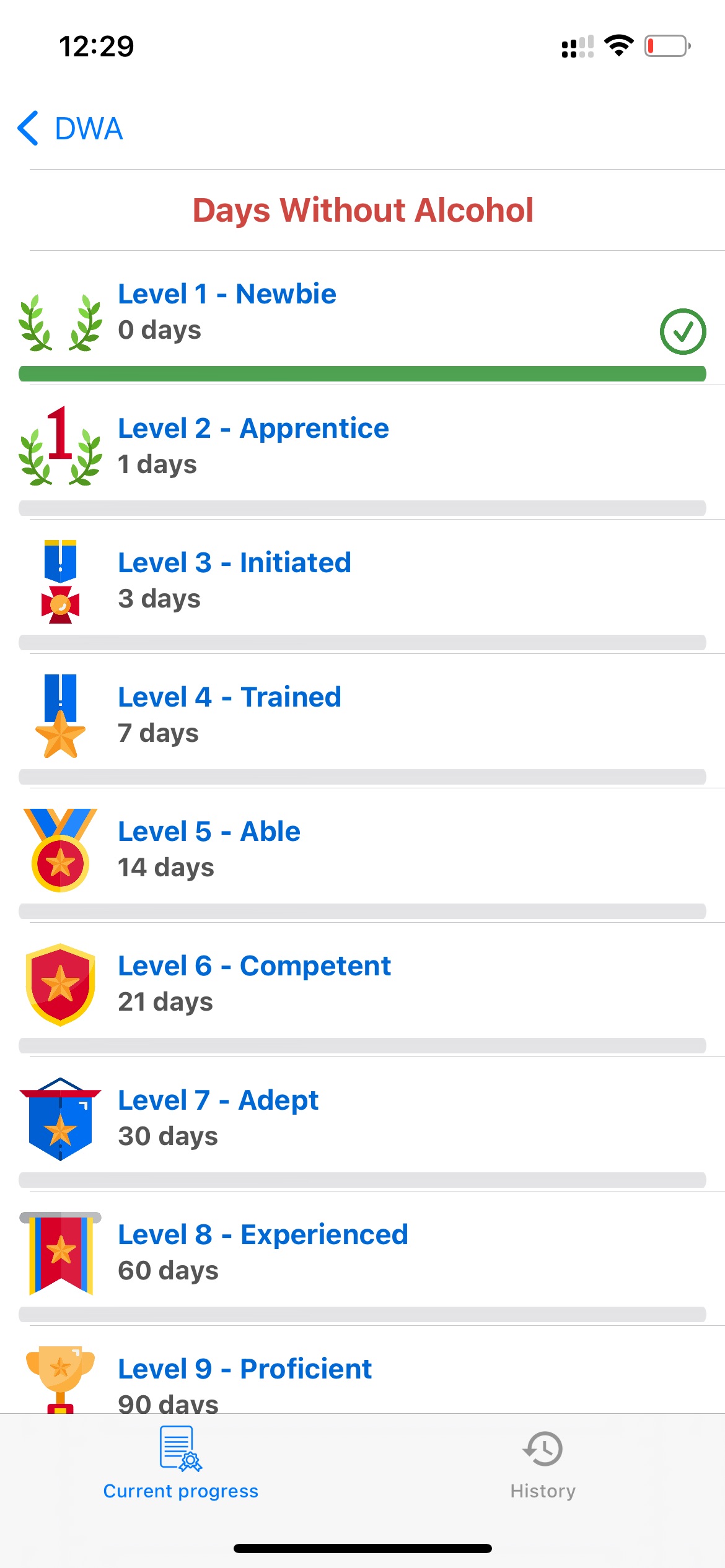Open Level 2 - Apprentice row

click(362, 453)
